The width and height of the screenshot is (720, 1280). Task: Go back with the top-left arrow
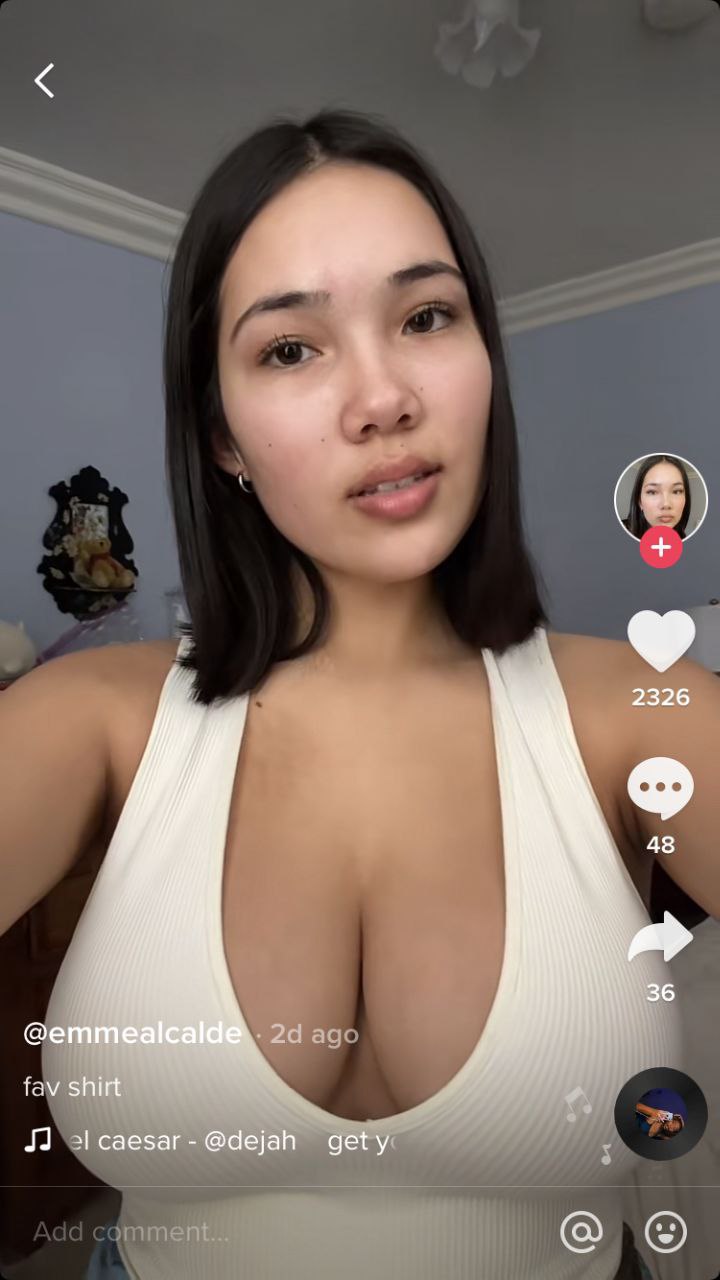point(44,80)
